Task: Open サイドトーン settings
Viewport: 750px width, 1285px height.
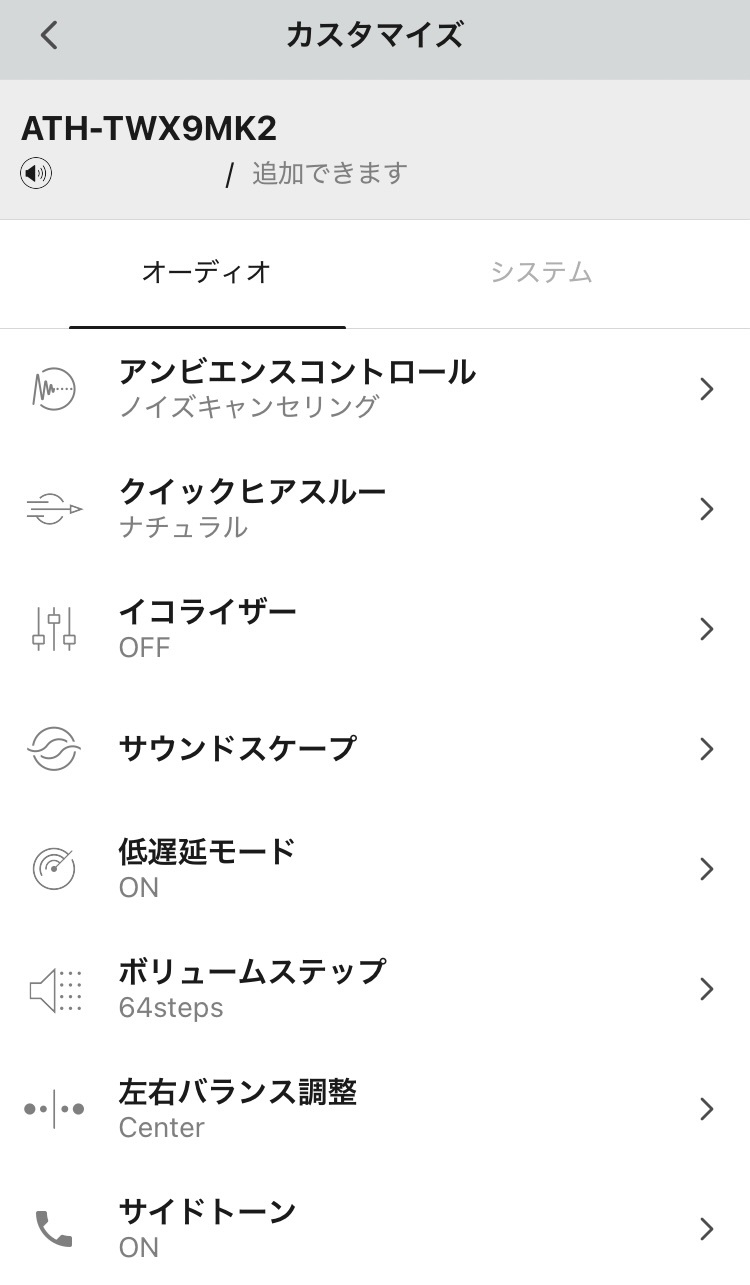Action: tap(375, 1228)
